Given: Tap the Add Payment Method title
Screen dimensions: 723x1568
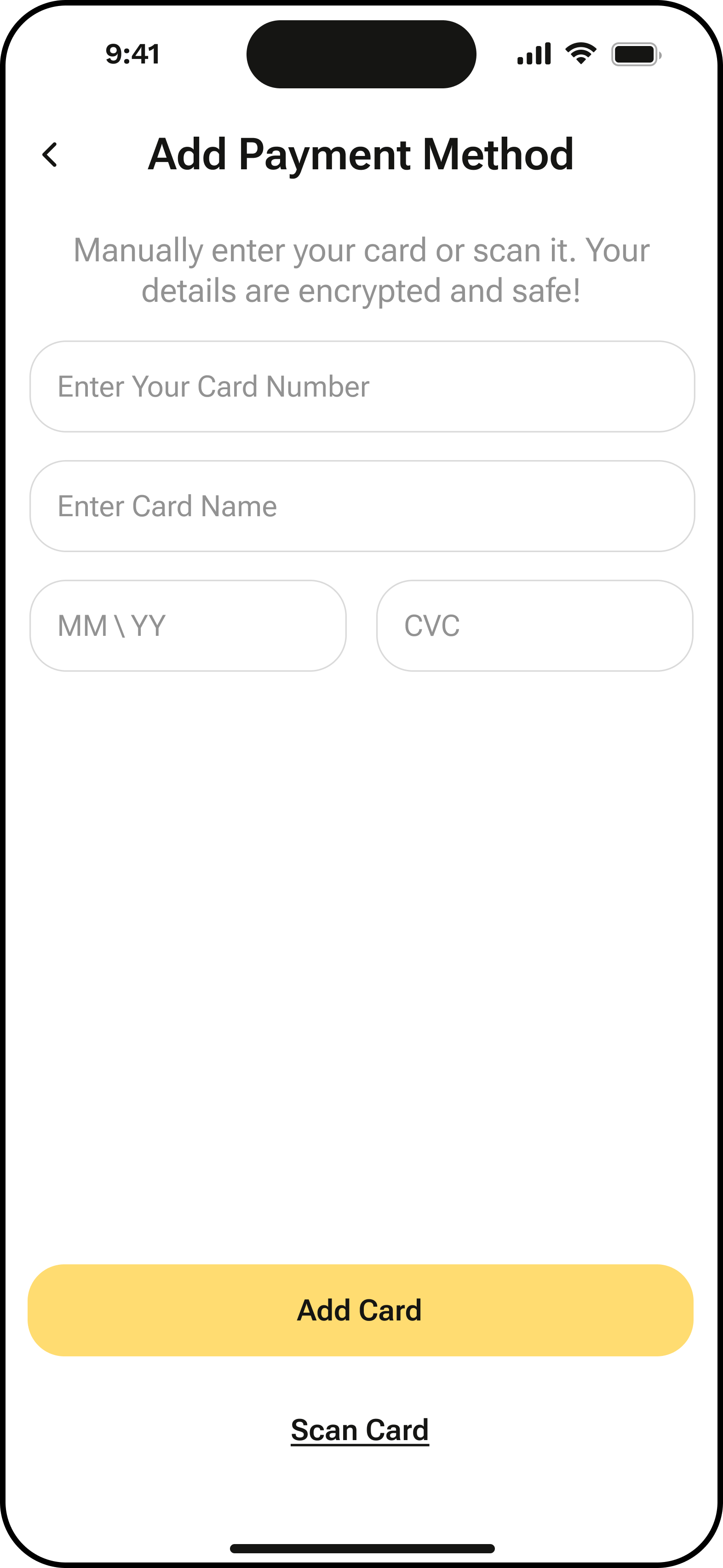Looking at the screenshot, I should [361, 154].
